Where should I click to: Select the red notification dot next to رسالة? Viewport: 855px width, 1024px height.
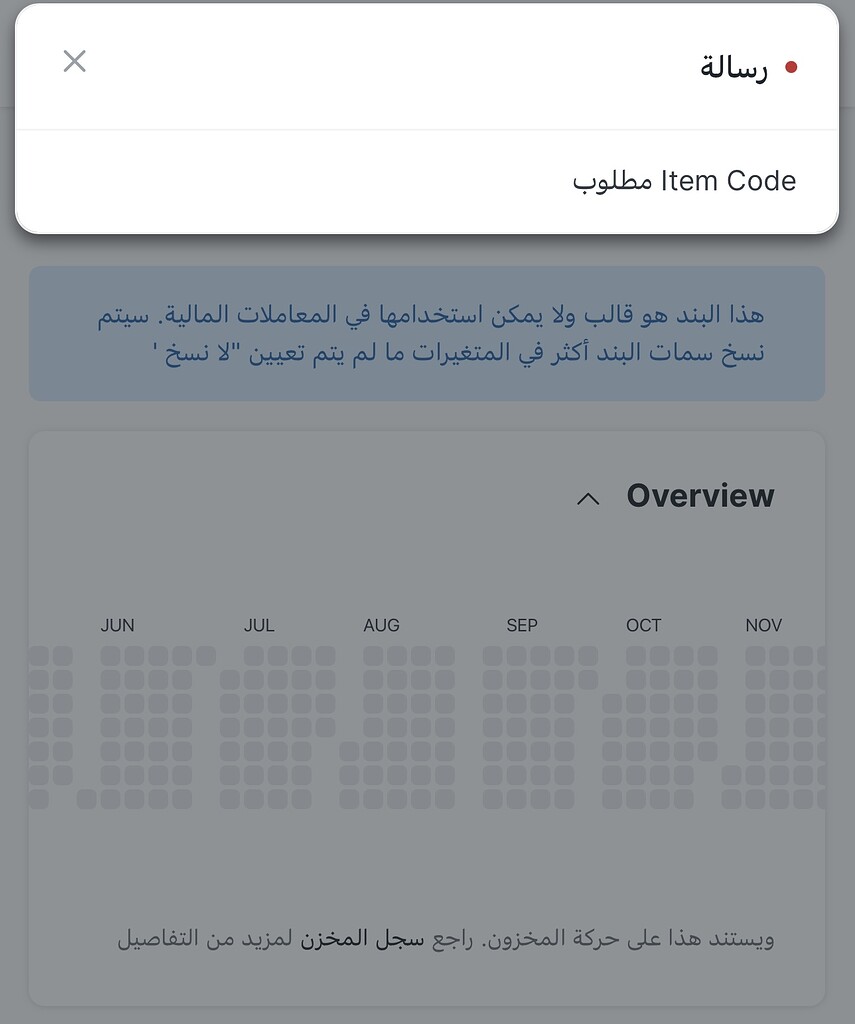[x=792, y=64]
